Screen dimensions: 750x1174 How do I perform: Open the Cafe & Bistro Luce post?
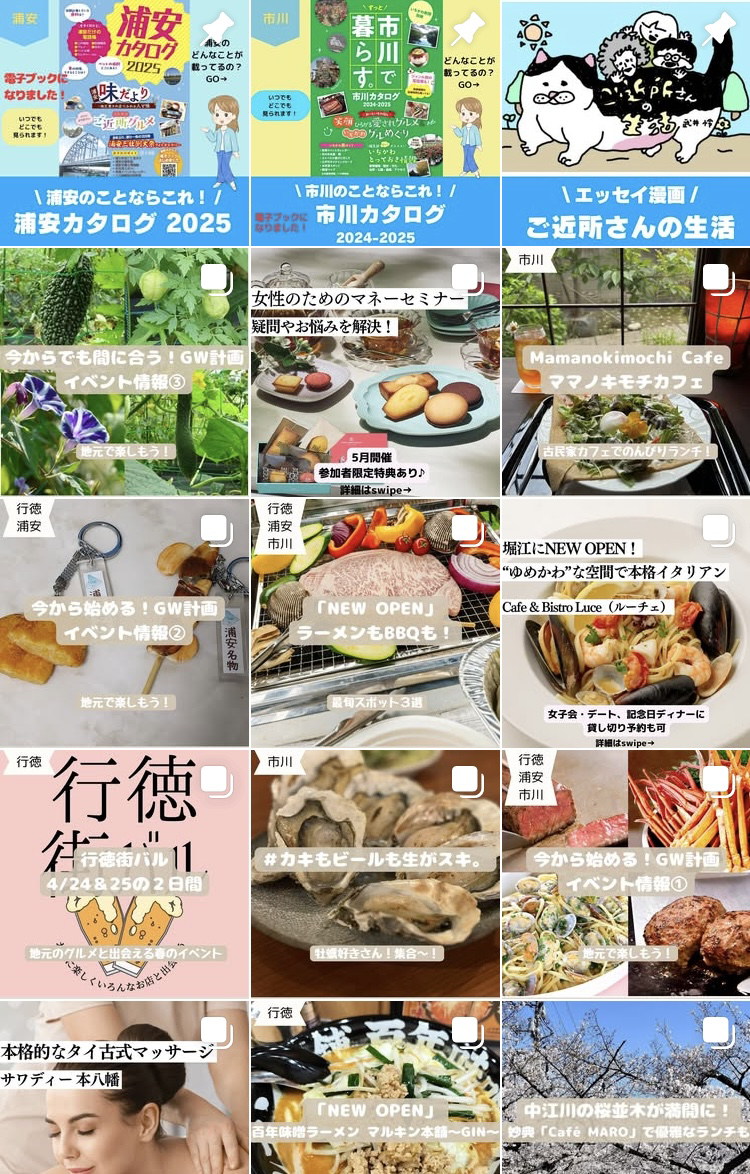click(x=625, y=622)
